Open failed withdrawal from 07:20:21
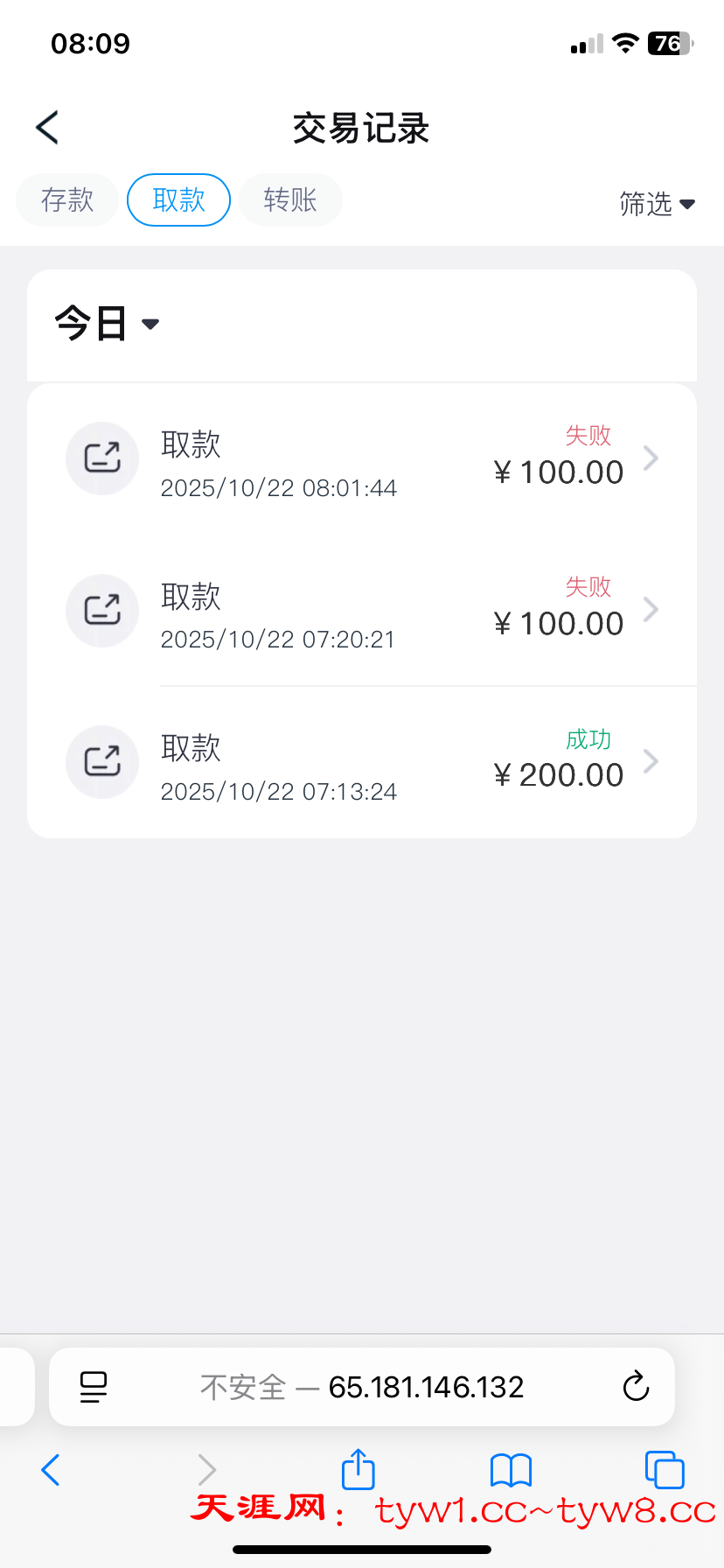The image size is (724, 1568). 362,611
